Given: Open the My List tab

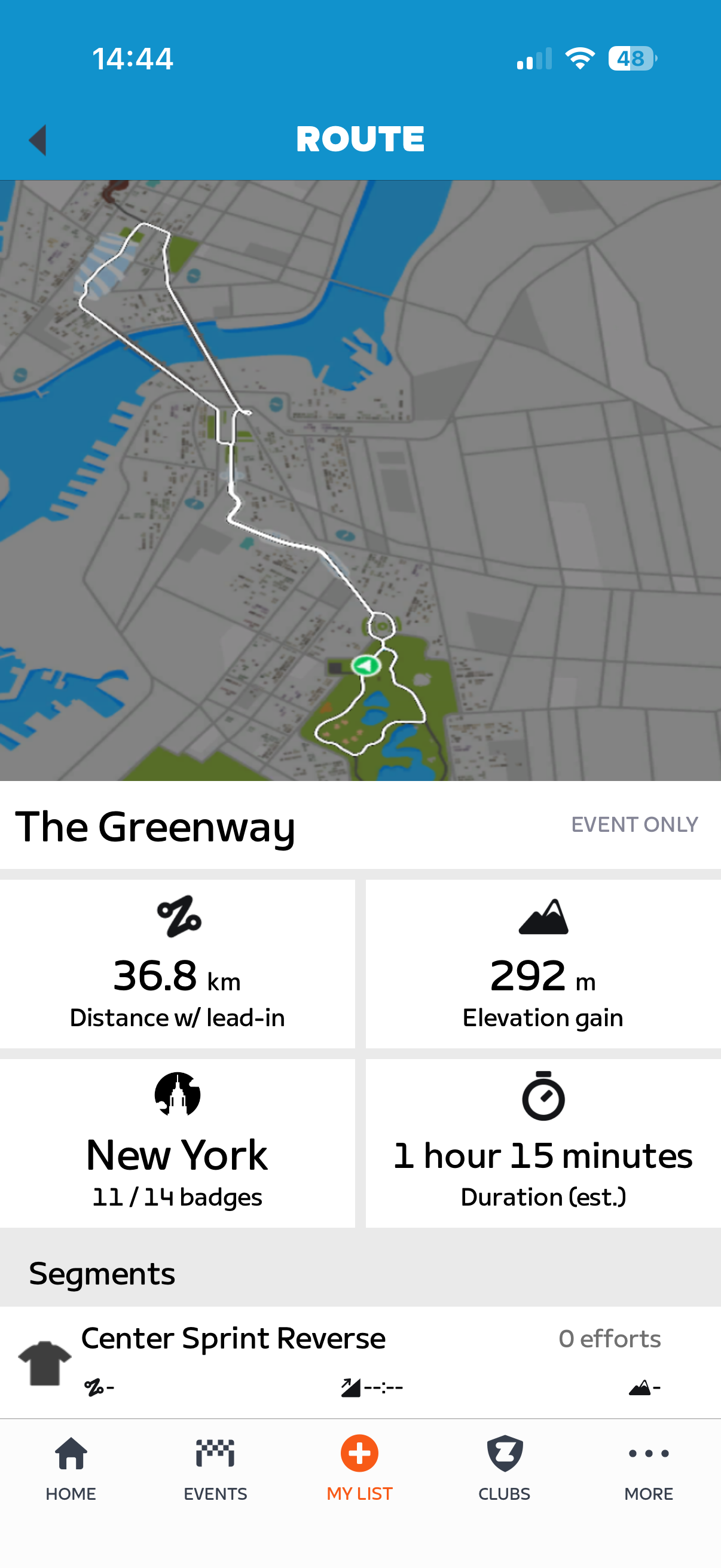Looking at the screenshot, I should tap(359, 1468).
